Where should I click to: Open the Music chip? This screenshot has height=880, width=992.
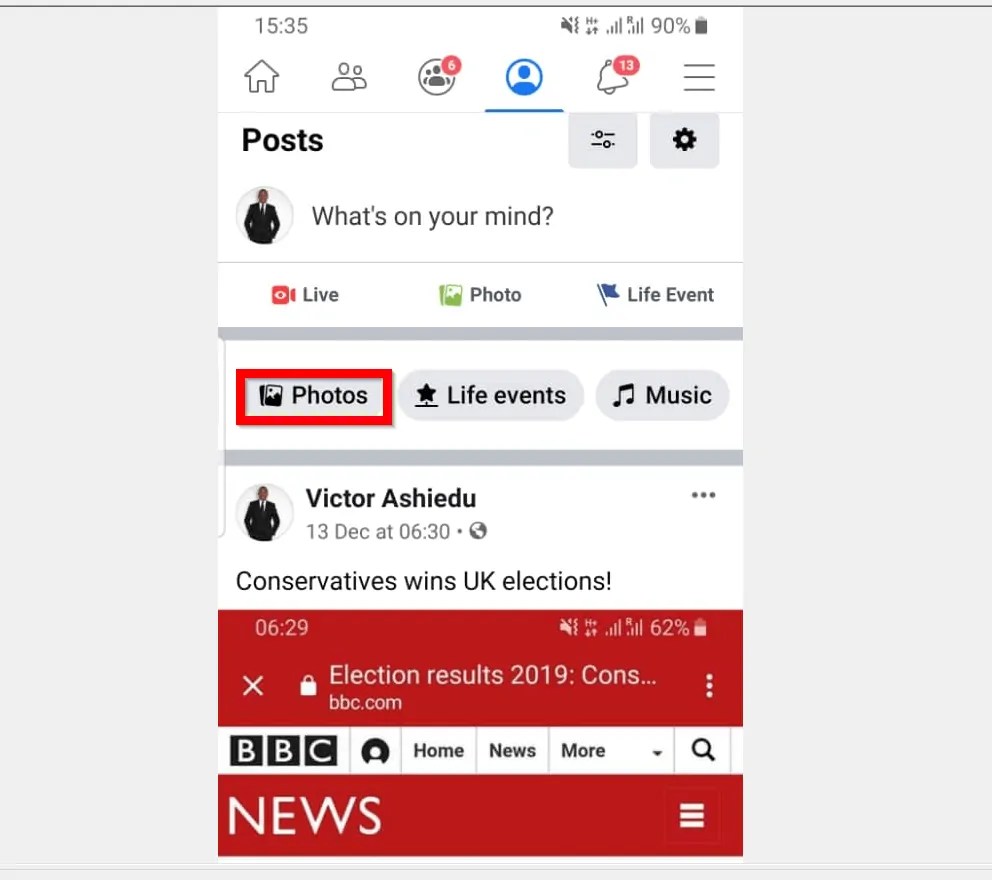tap(662, 396)
